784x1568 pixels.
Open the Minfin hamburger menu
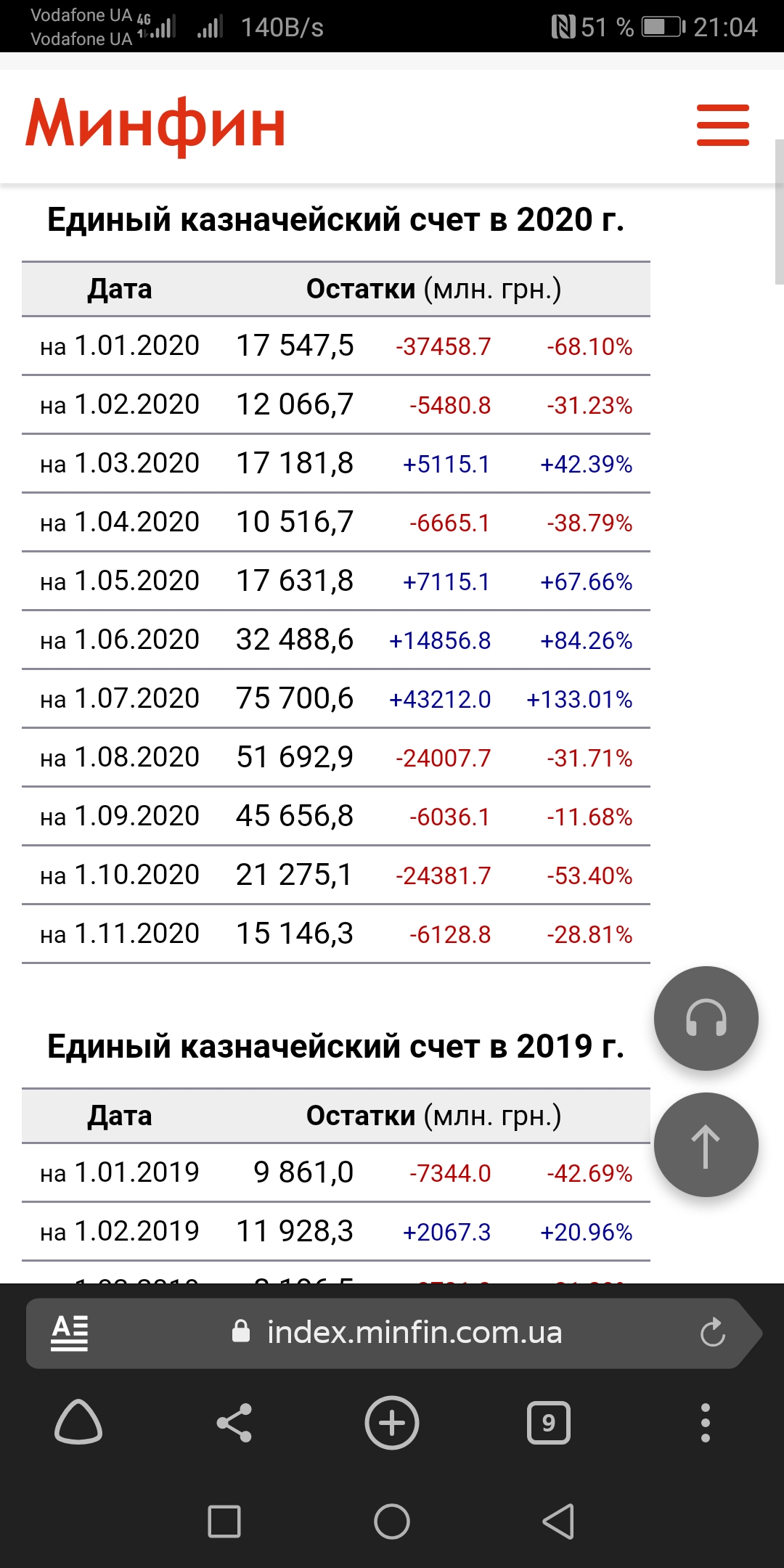pos(722,125)
